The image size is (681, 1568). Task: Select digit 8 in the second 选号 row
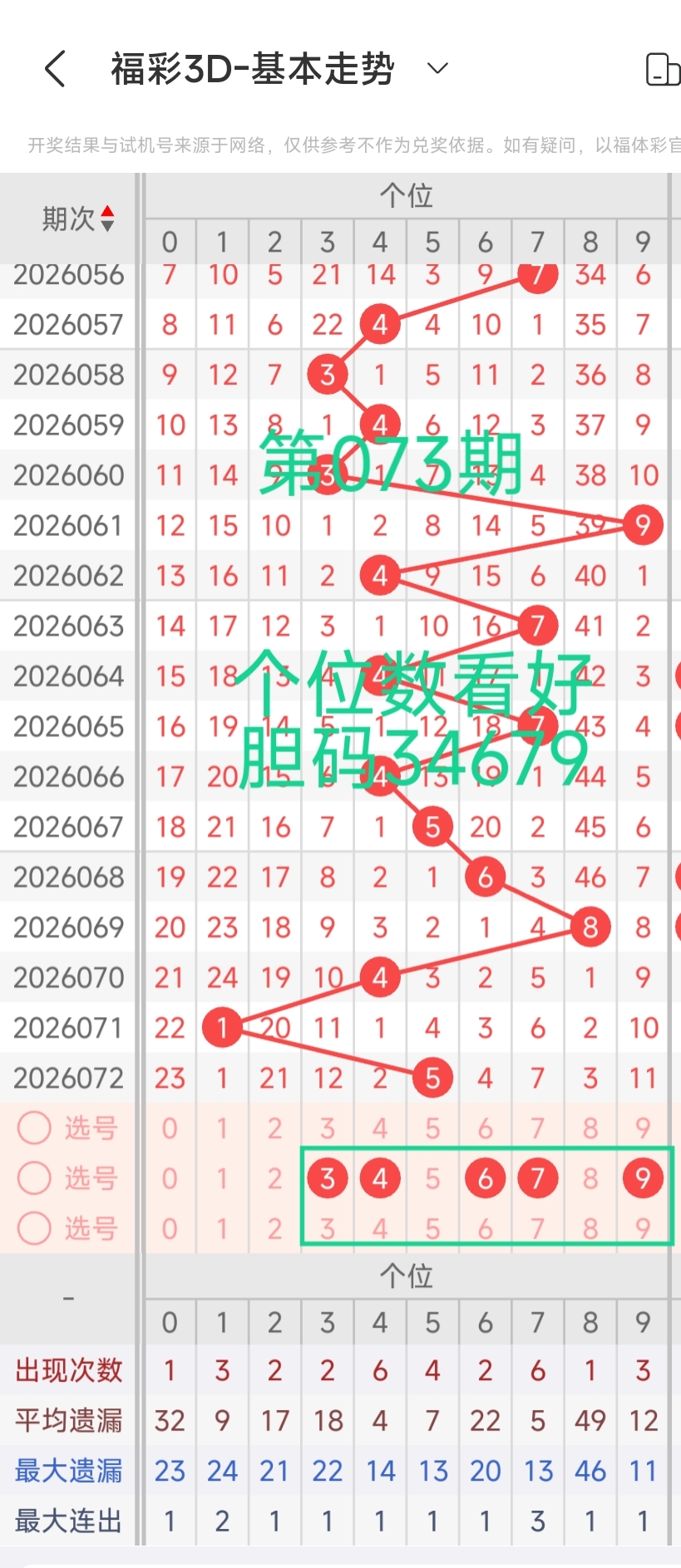590,1177
